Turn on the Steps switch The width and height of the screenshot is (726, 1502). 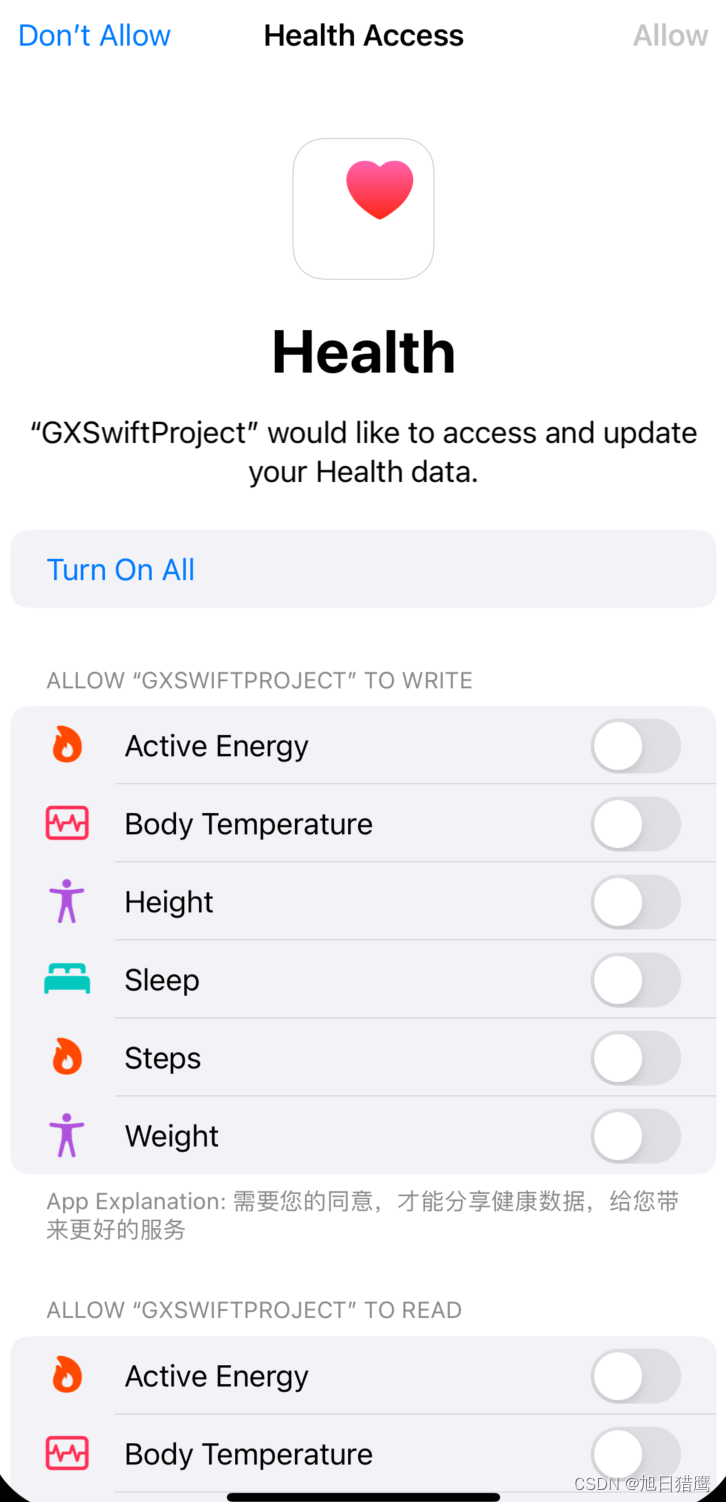tap(636, 1058)
